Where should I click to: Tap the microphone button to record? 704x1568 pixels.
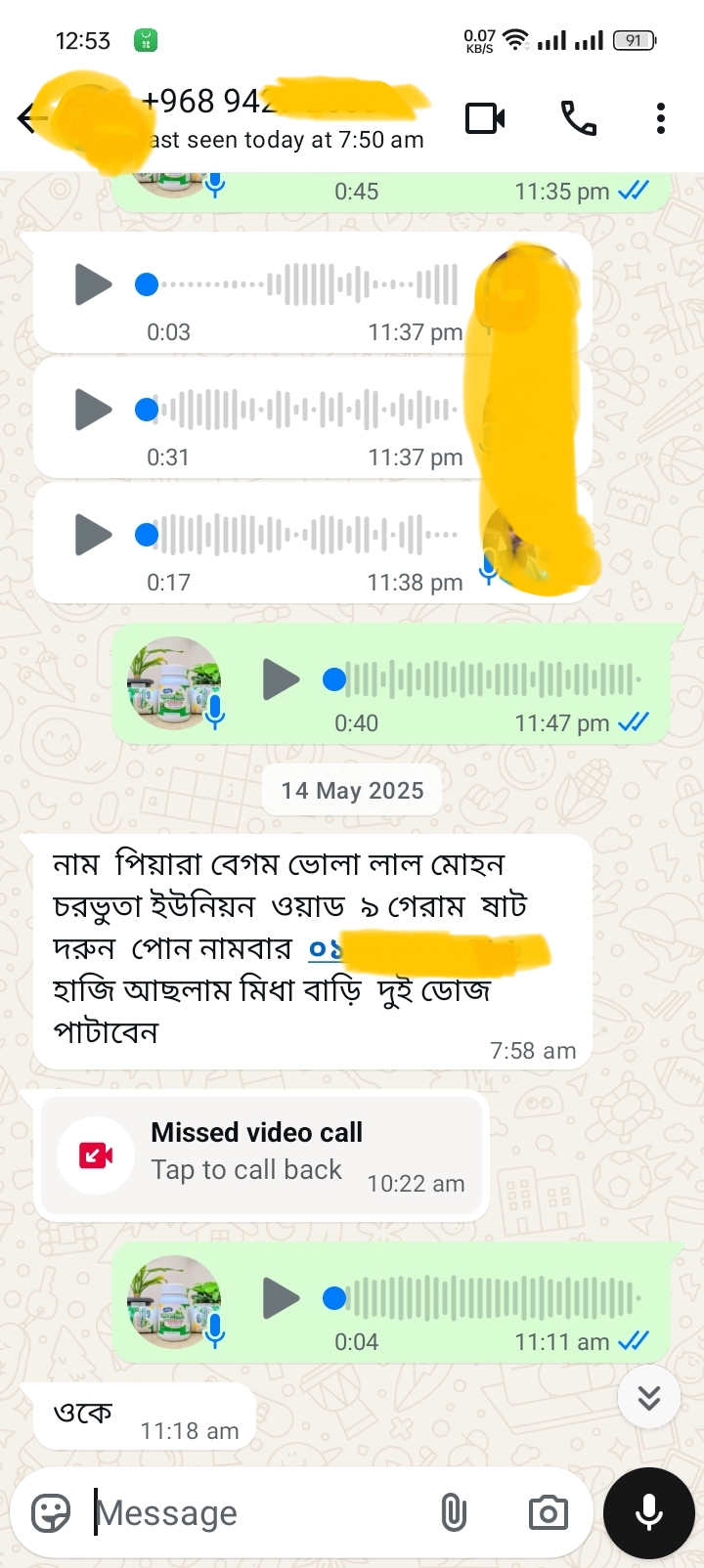(x=649, y=1513)
